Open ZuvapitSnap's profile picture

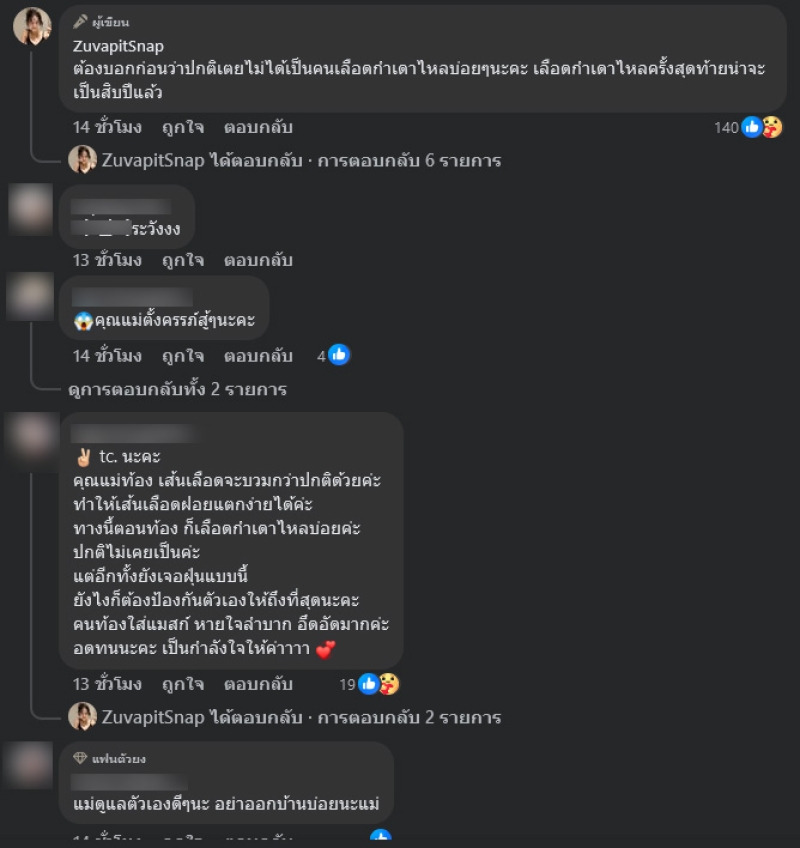coord(32,26)
